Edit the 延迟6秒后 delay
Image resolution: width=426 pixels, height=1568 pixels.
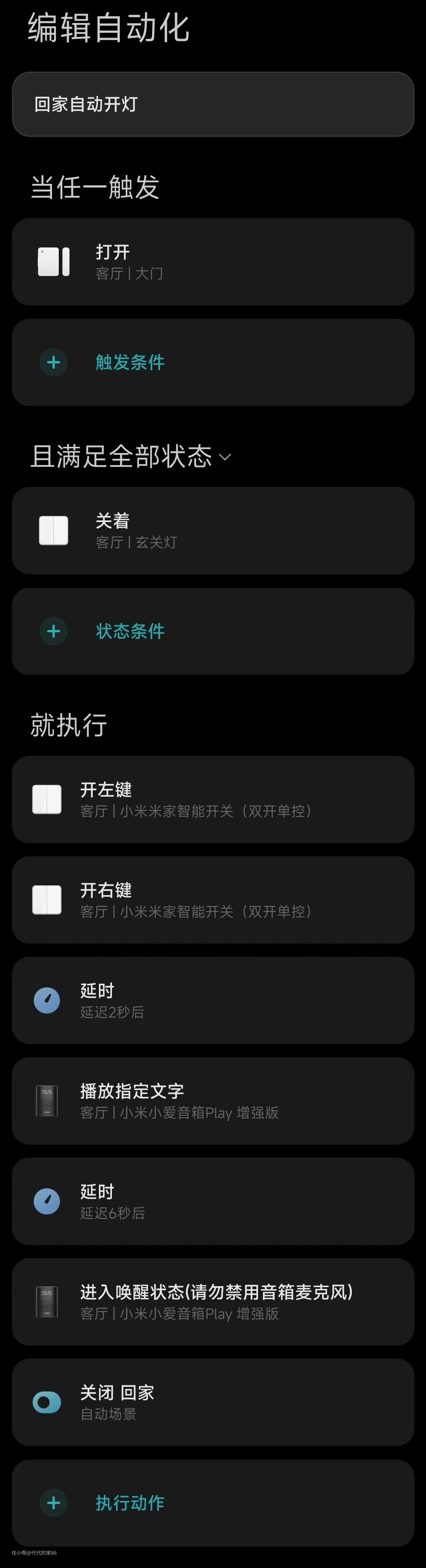pyautogui.click(x=213, y=1201)
